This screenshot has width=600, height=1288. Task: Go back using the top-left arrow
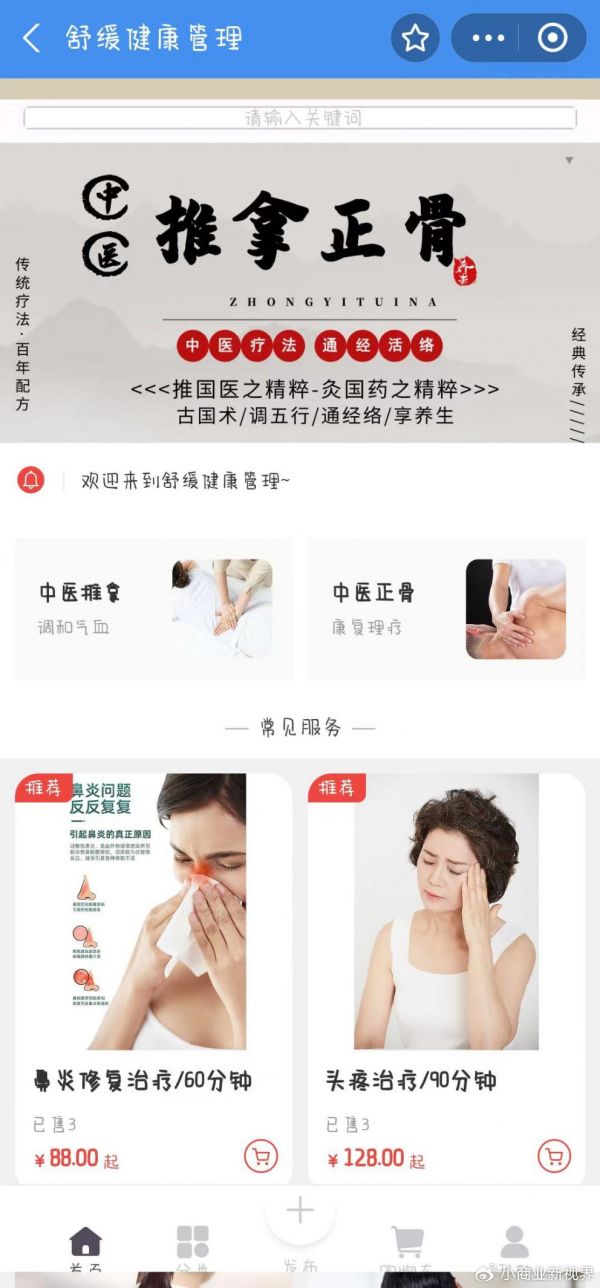[32, 39]
